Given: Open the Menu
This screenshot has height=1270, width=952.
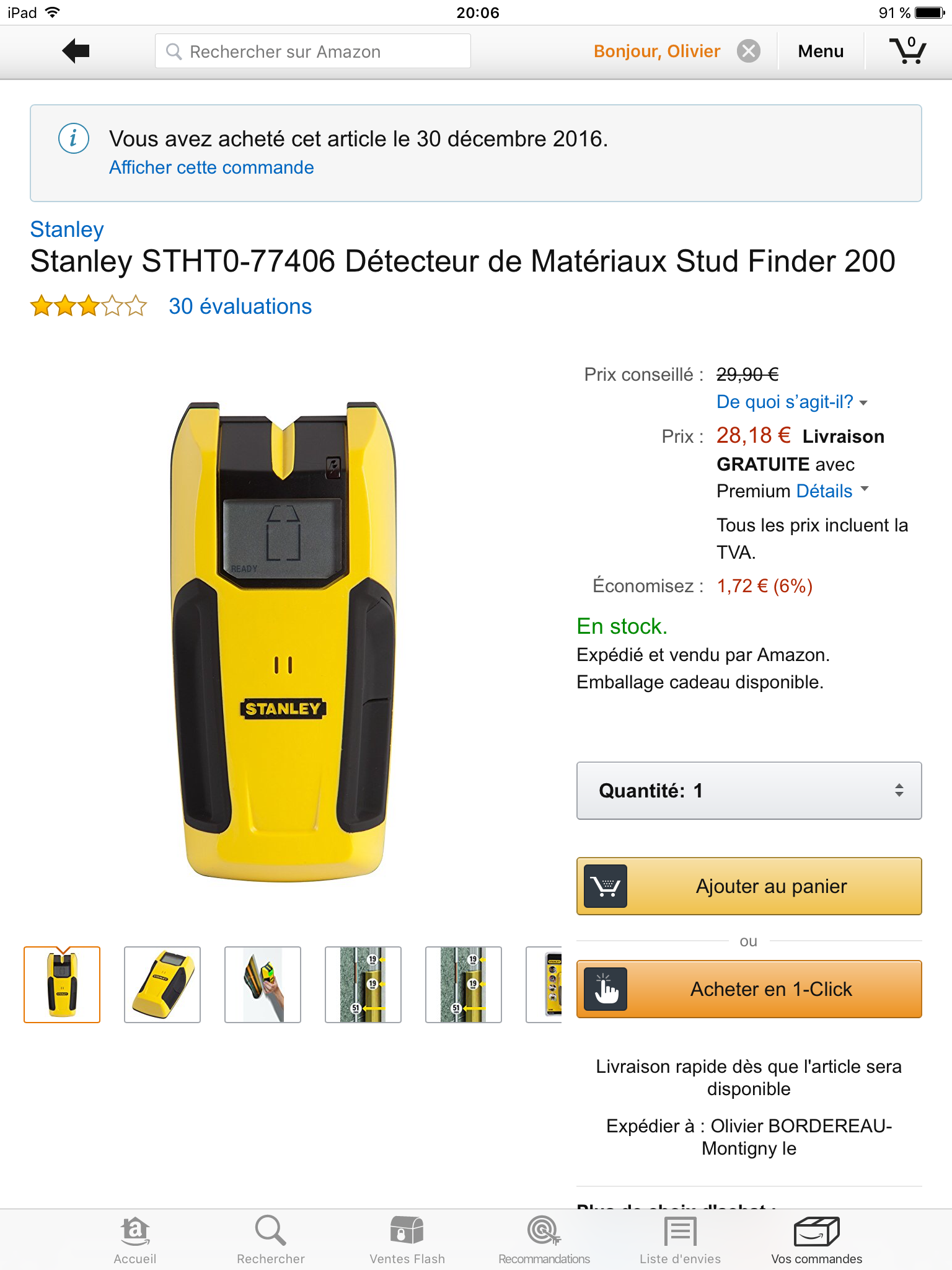Looking at the screenshot, I should (x=821, y=51).
